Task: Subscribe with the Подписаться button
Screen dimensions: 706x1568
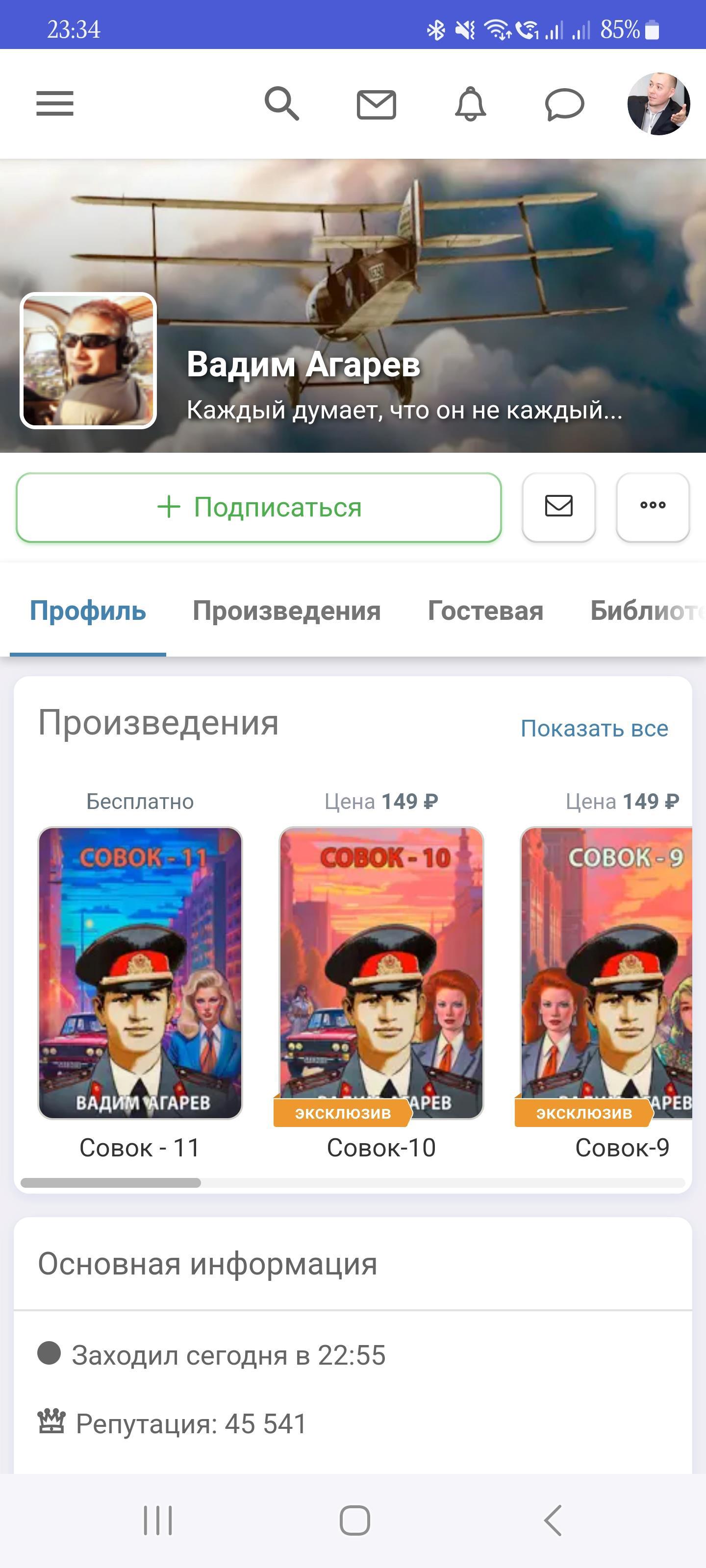Action: pyautogui.click(x=259, y=507)
